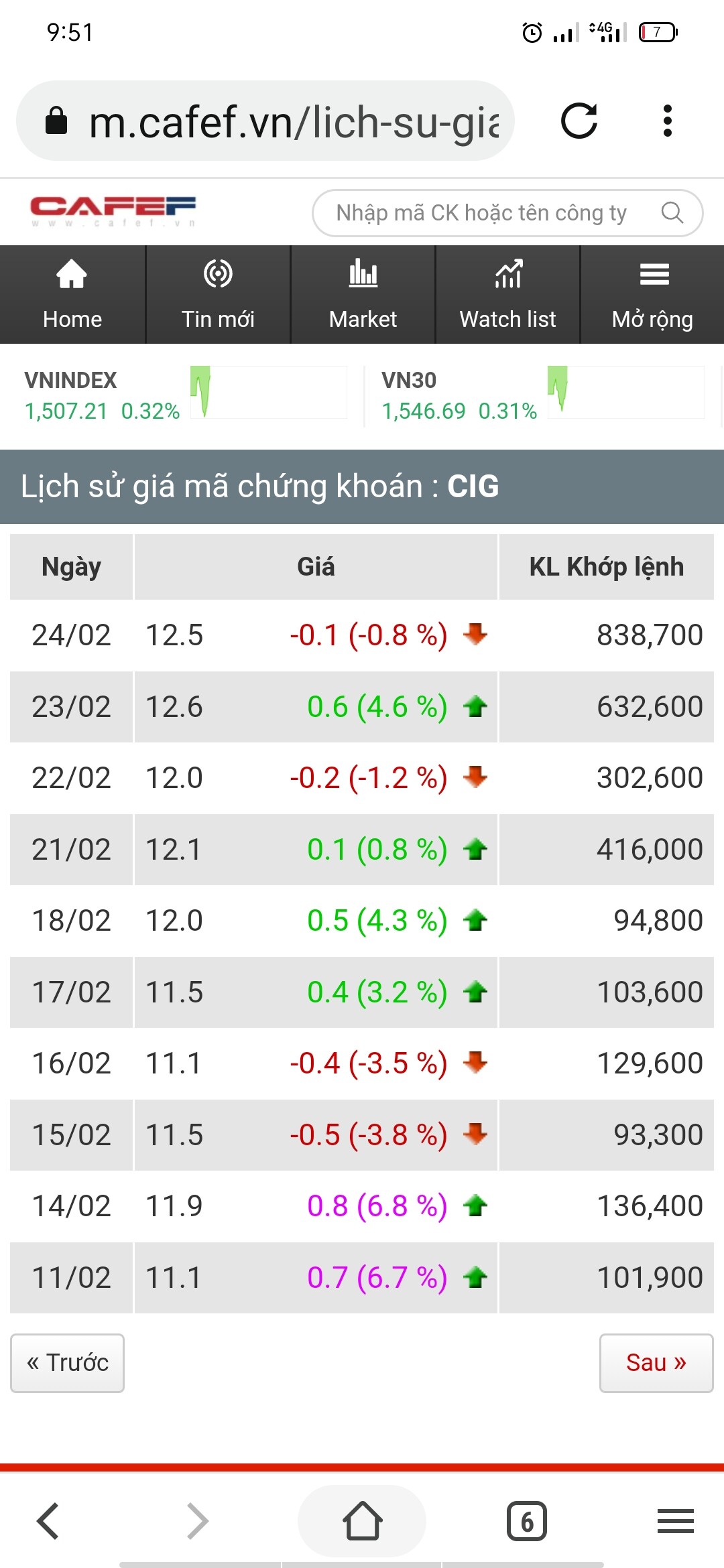
Task: Open the Watch list section
Action: [x=507, y=295]
